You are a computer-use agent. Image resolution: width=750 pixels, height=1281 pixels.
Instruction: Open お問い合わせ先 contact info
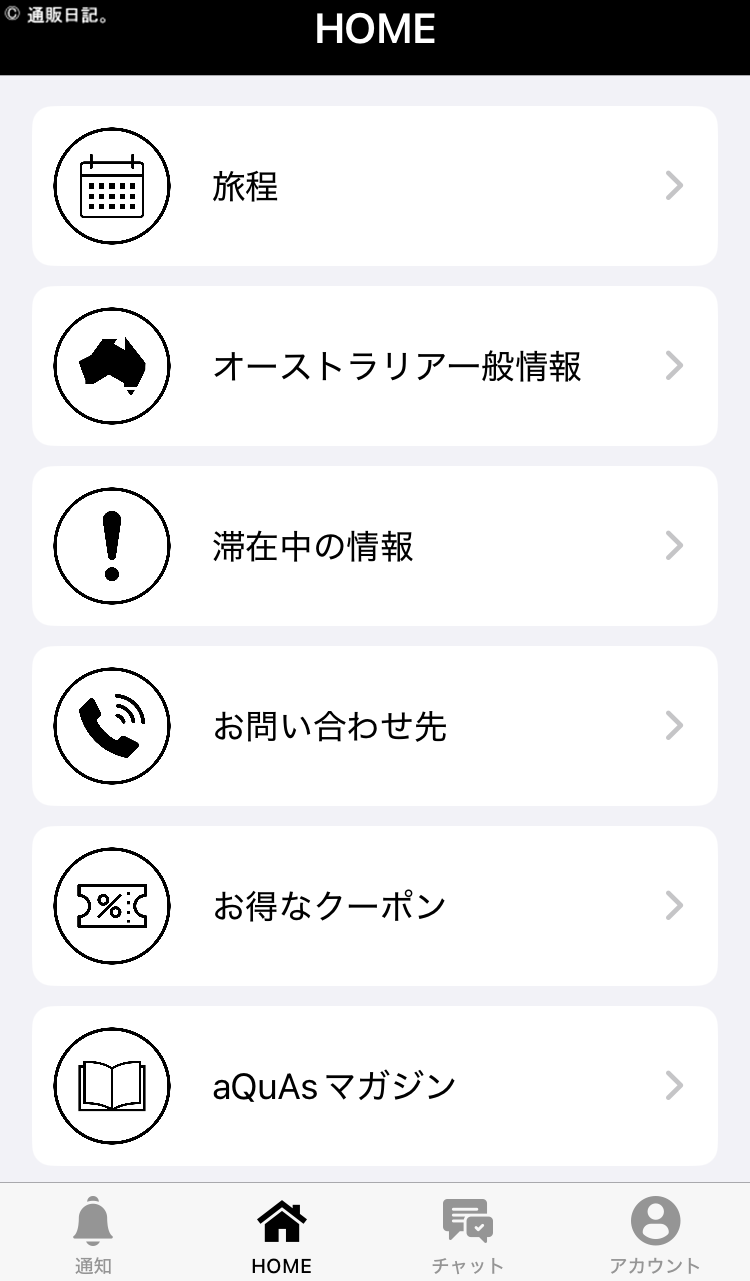pyautogui.click(x=374, y=726)
